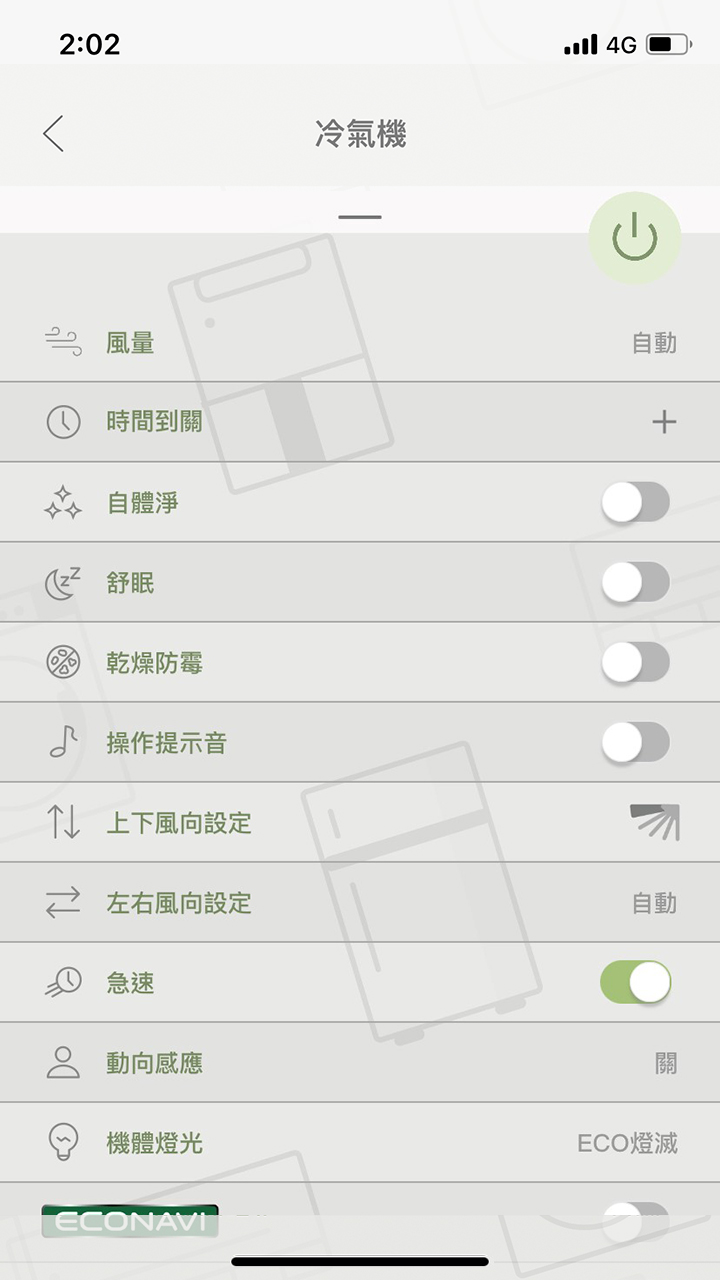Disable the 急速 quick mode switch
The height and width of the screenshot is (1280, 720).
(x=637, y=982)
